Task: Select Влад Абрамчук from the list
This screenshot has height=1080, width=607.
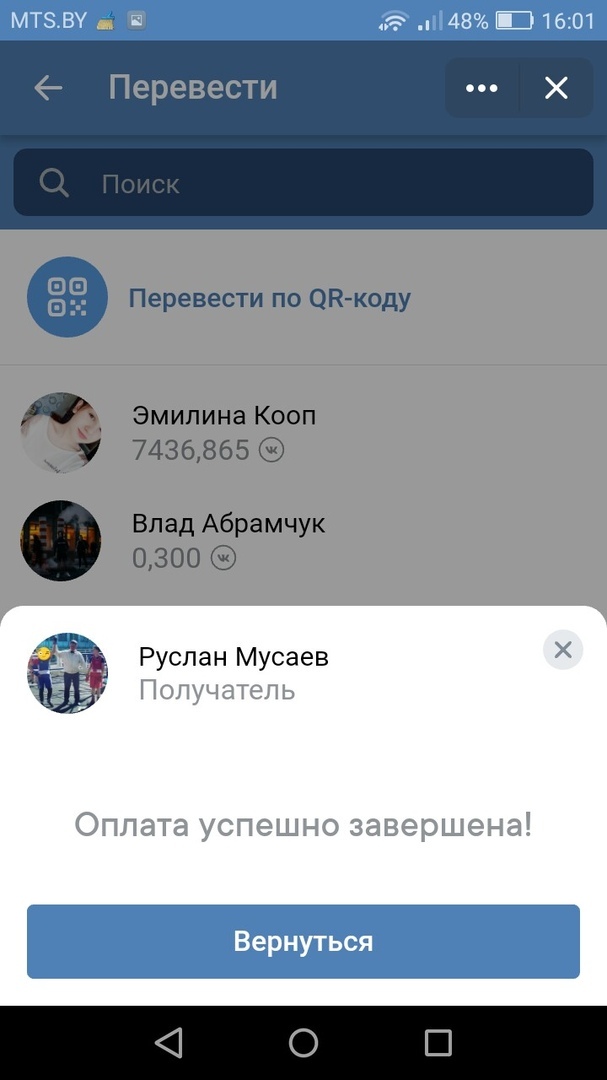Action: tap(227, 540)
